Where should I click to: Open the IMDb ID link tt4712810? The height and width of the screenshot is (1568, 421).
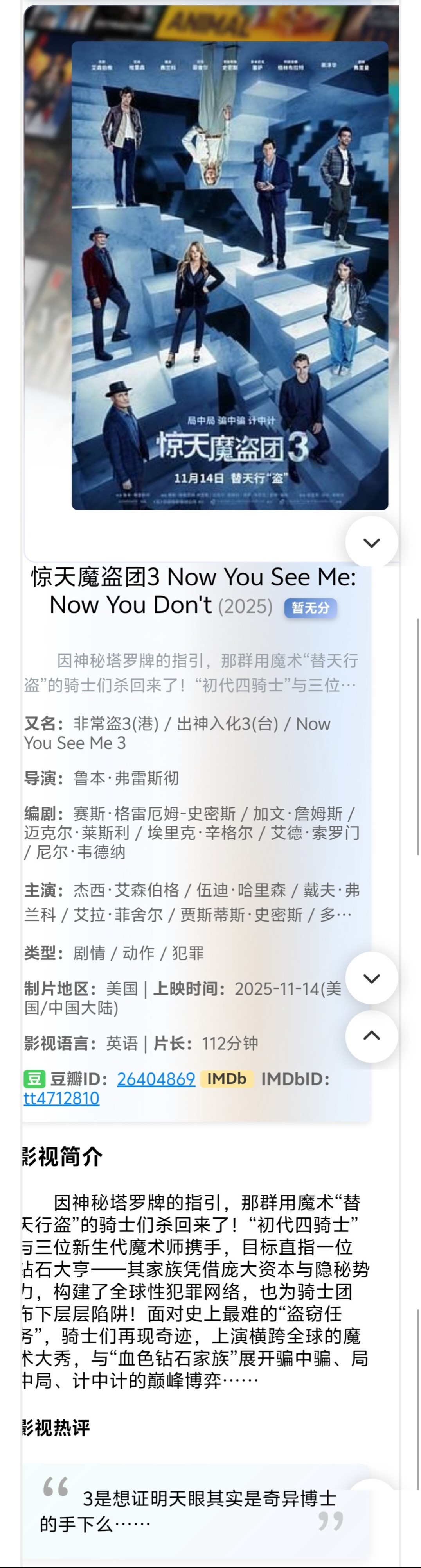tap(61, 1098)
